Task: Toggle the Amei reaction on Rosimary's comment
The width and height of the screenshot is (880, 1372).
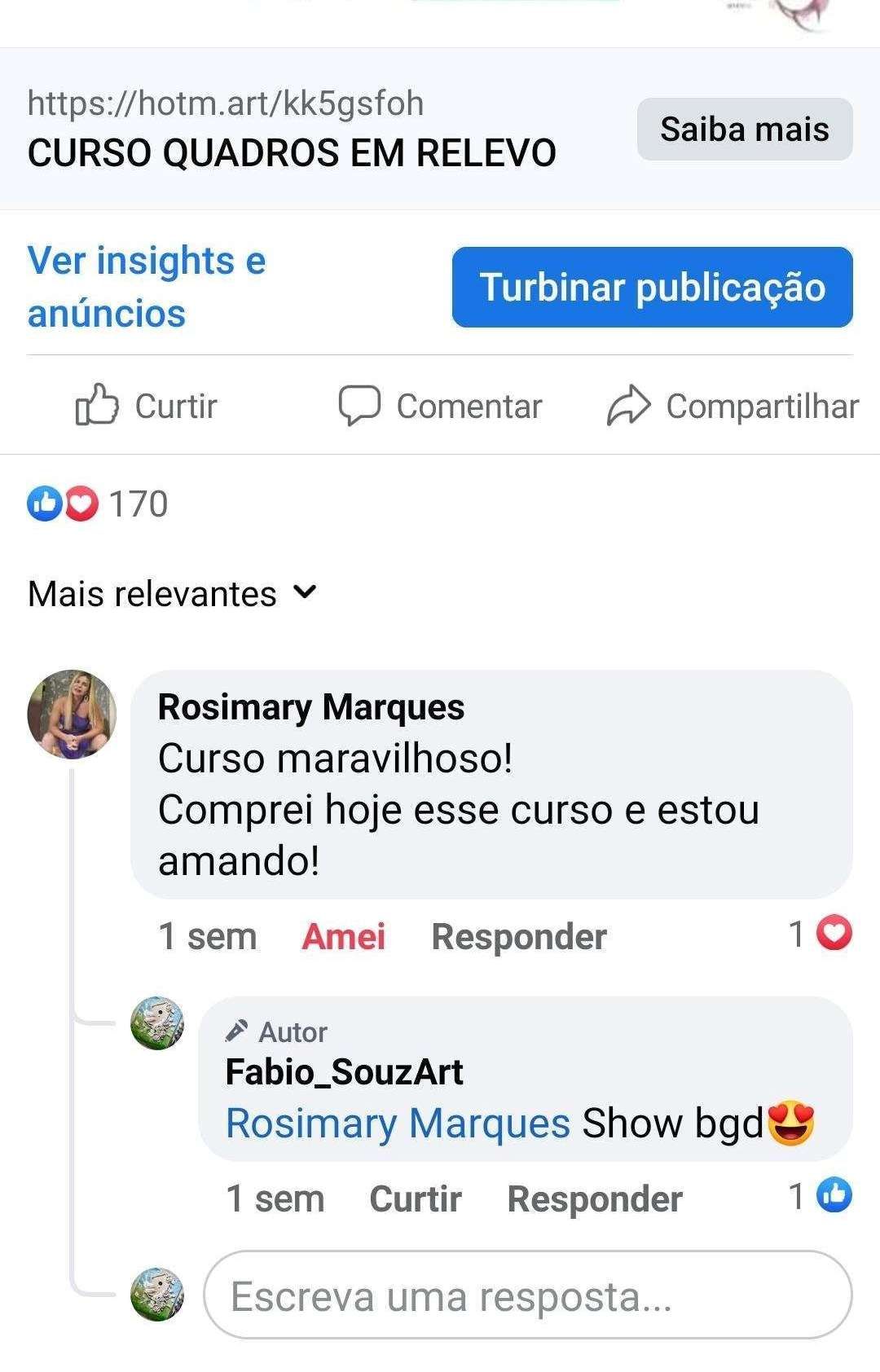Action: 343,936
